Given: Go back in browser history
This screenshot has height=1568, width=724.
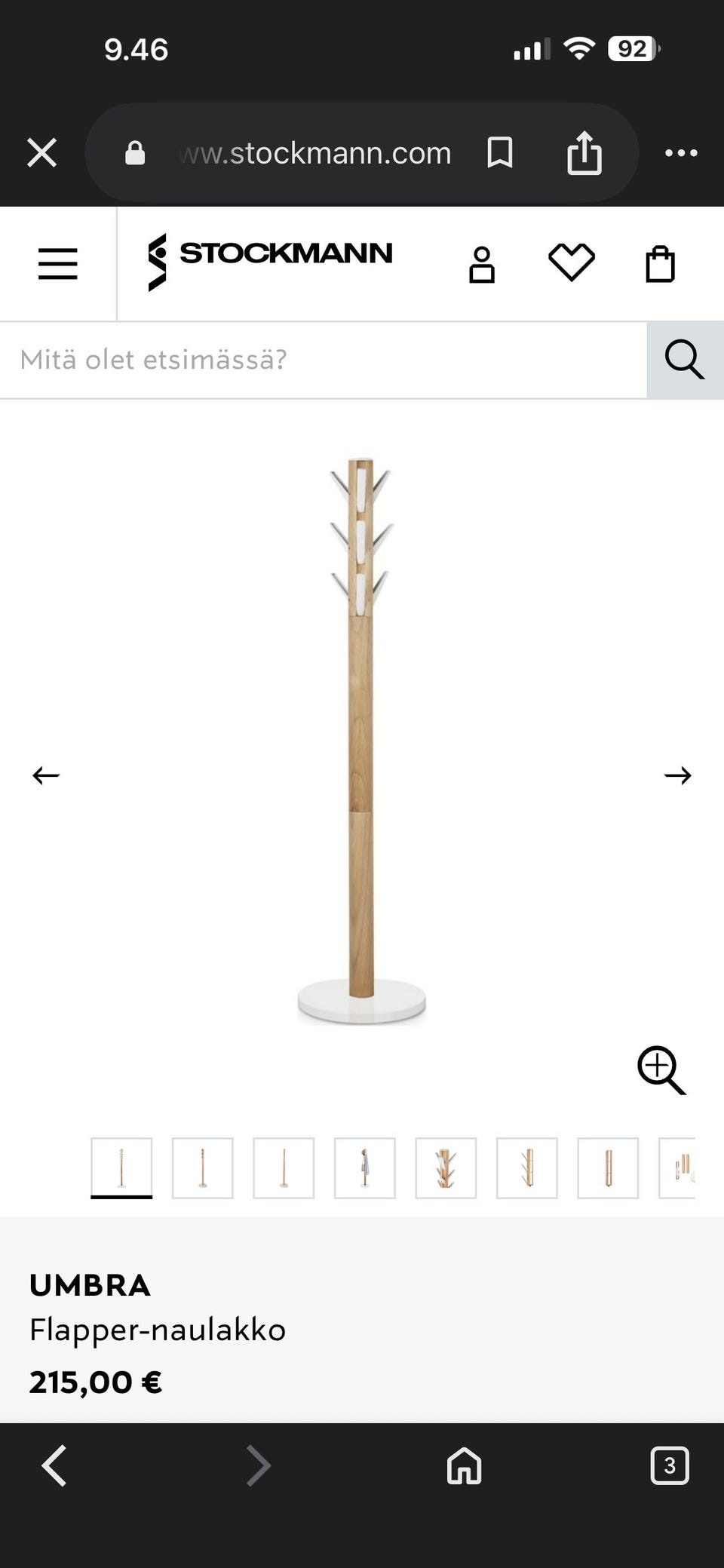Looking at the screenshot, I should pyautogui.click(x=54, y=1465).
